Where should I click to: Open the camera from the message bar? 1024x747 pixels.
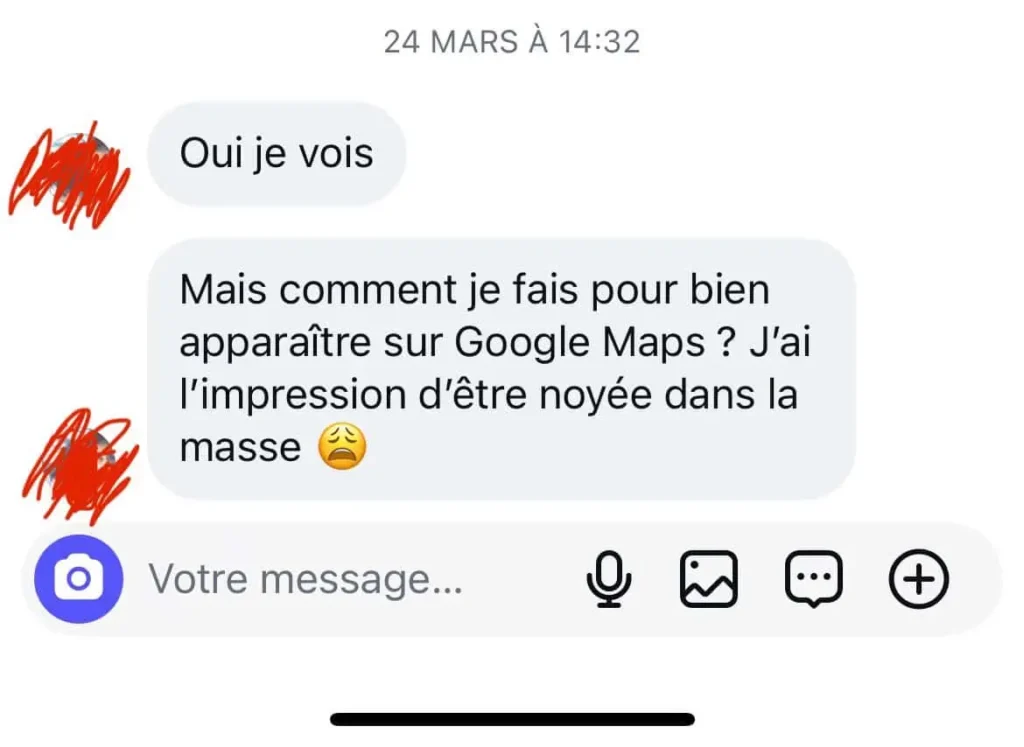point(78,579)
